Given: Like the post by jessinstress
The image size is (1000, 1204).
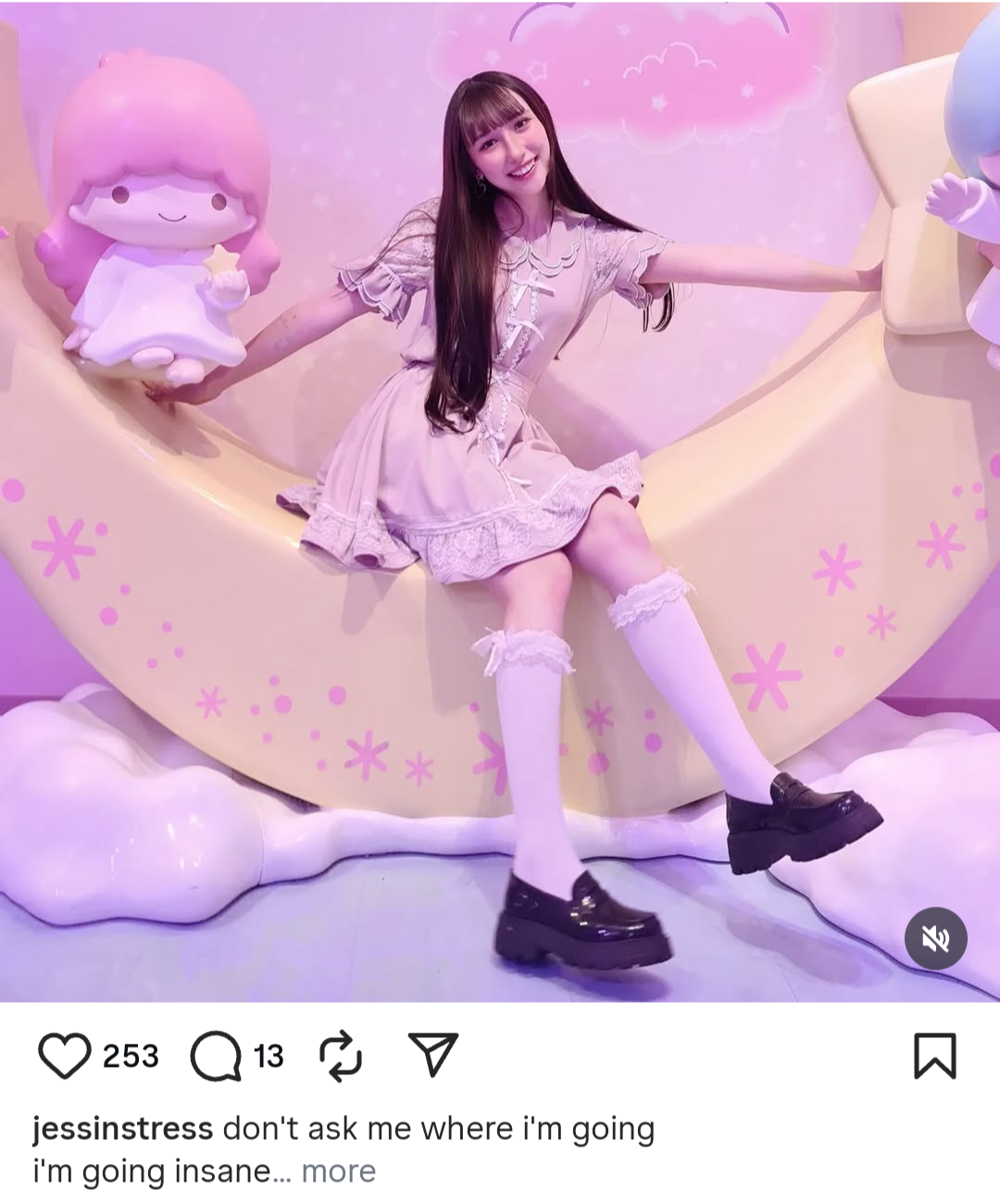Looking at the screenshot, I should coord(64,1056).
